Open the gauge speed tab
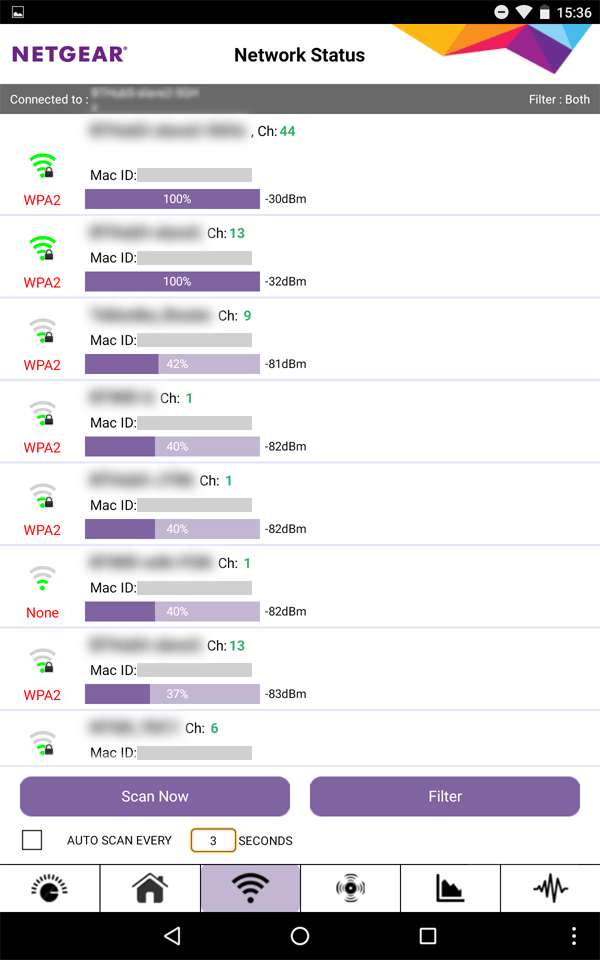The image size is (600, 960). click(50, 888)
